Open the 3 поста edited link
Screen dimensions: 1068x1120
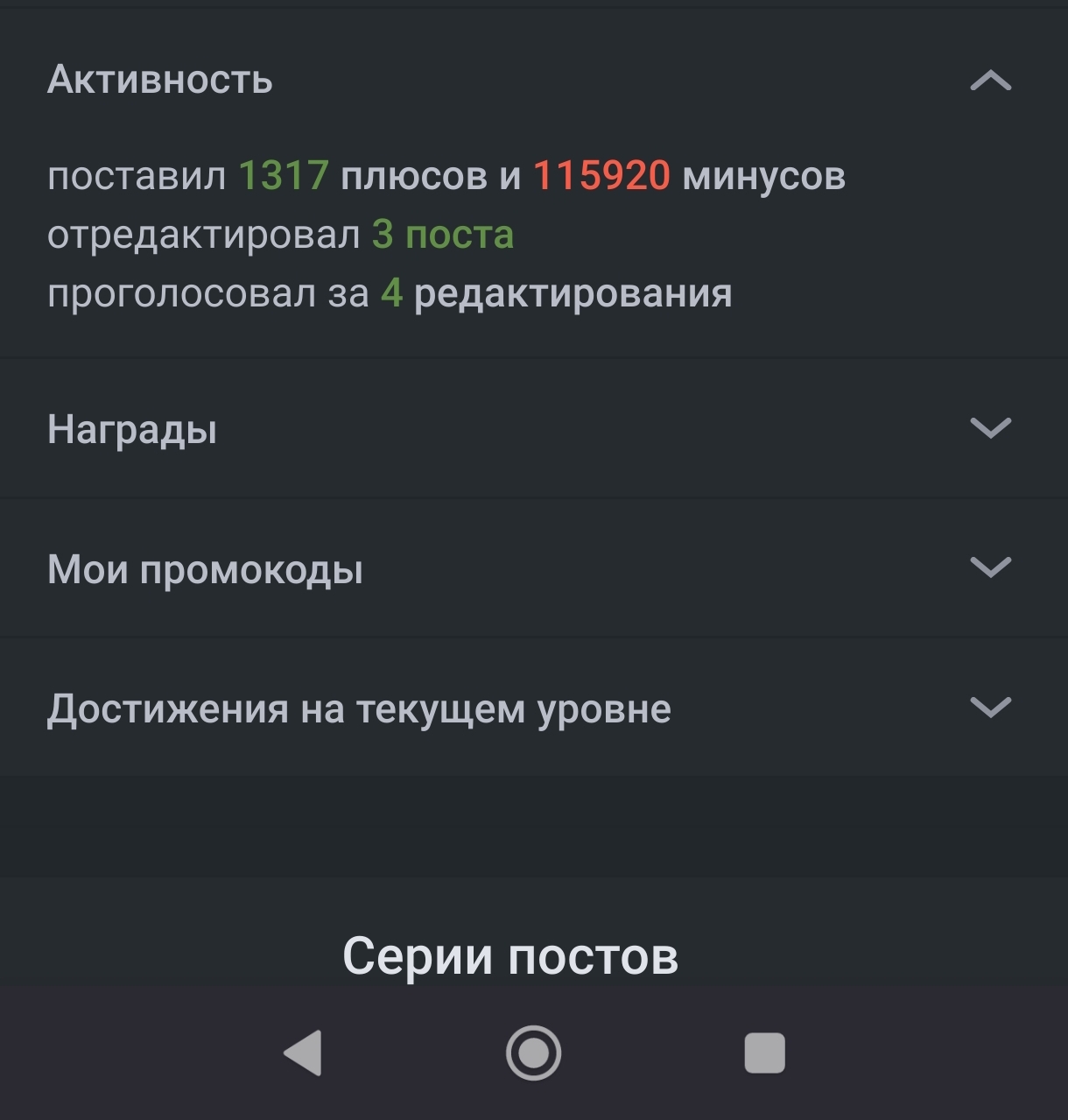[443, 235]
